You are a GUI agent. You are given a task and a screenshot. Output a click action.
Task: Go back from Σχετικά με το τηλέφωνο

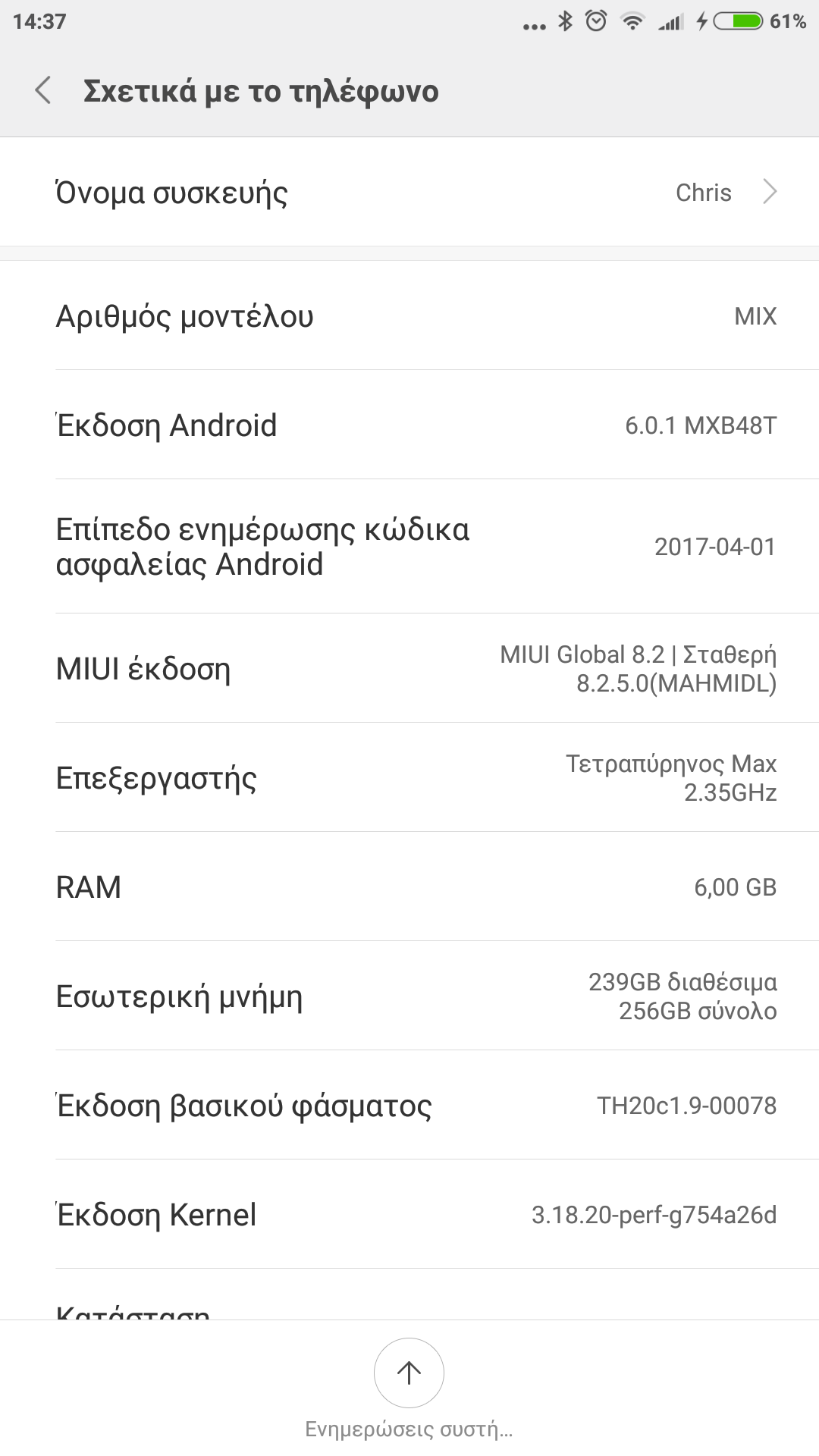click(44, 90)
